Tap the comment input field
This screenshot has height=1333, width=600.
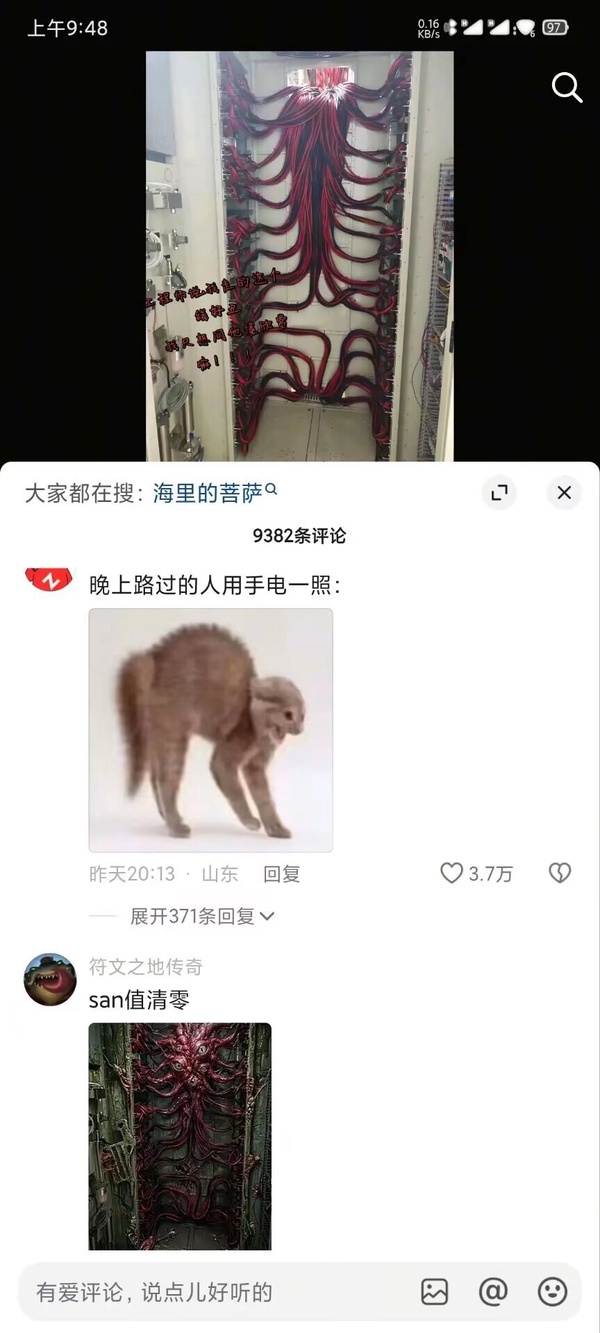coord(200,1292)
